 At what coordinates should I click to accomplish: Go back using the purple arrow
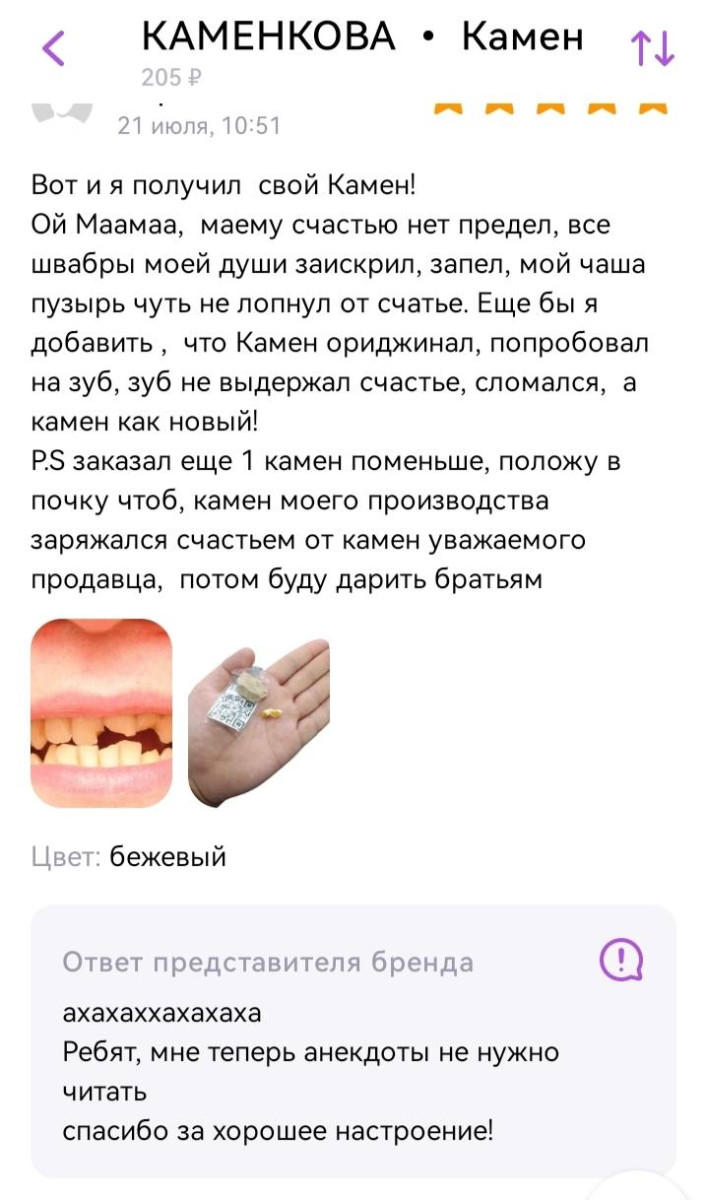[x=54, y=47]
